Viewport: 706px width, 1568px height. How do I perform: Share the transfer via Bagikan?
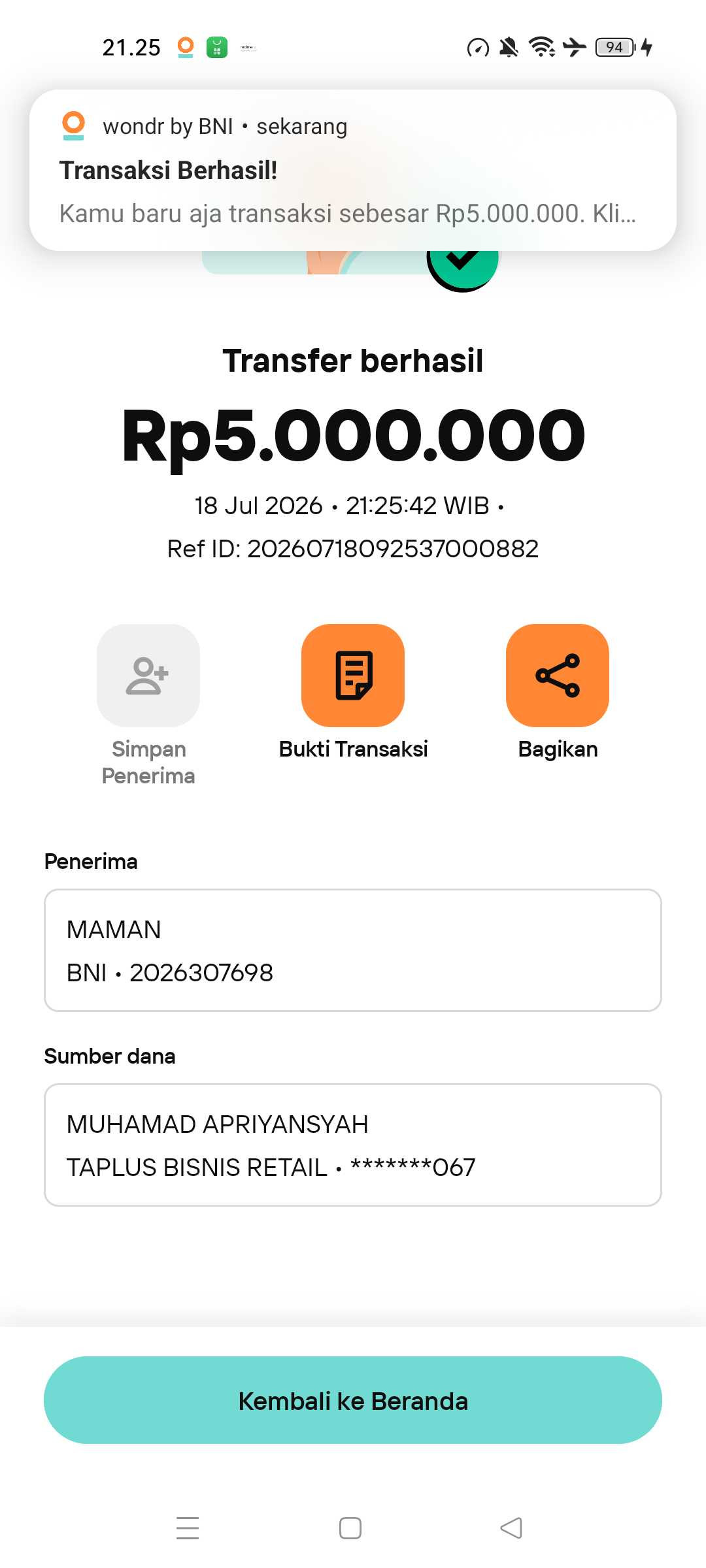tap(558, 675)
